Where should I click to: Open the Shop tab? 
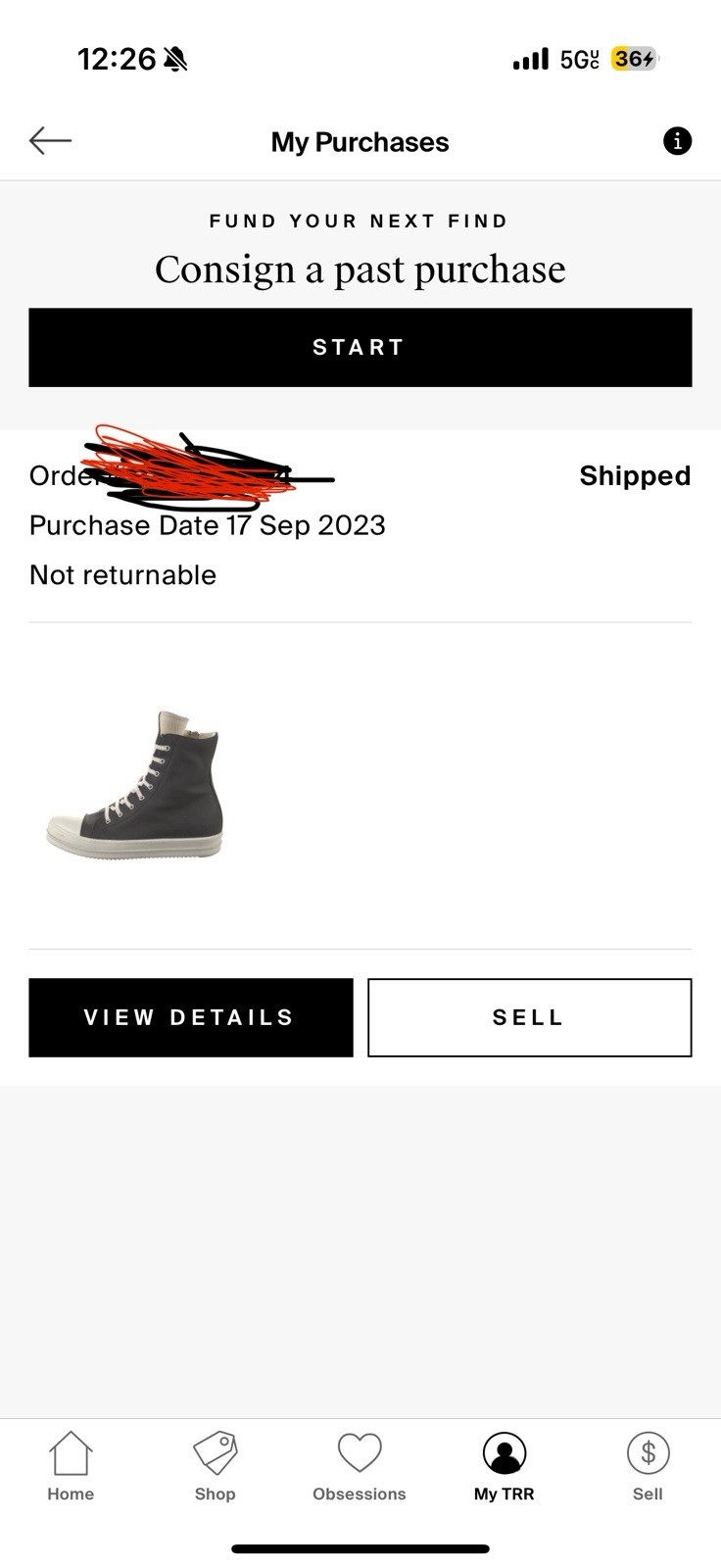216,1466
